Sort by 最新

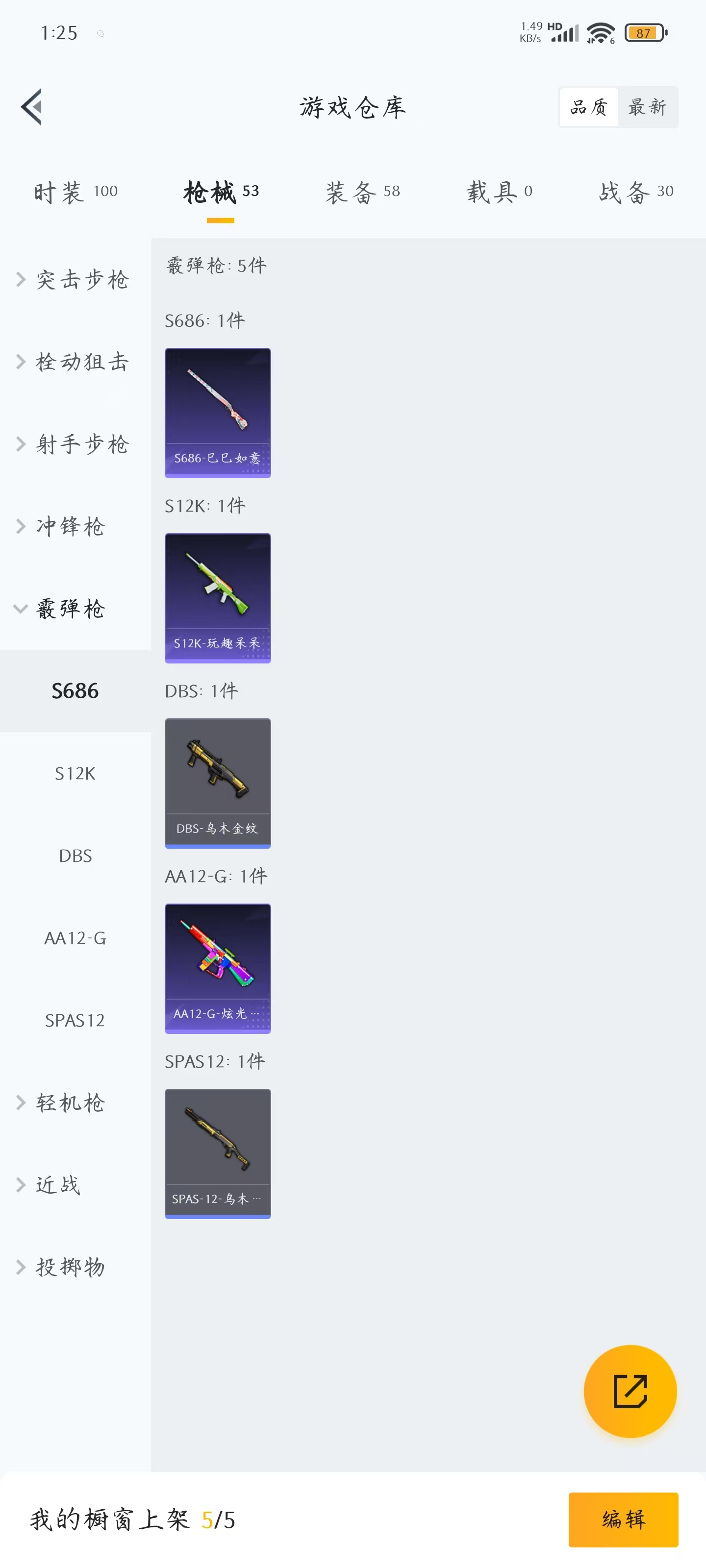pyautogui.click(x=647, y=107)
